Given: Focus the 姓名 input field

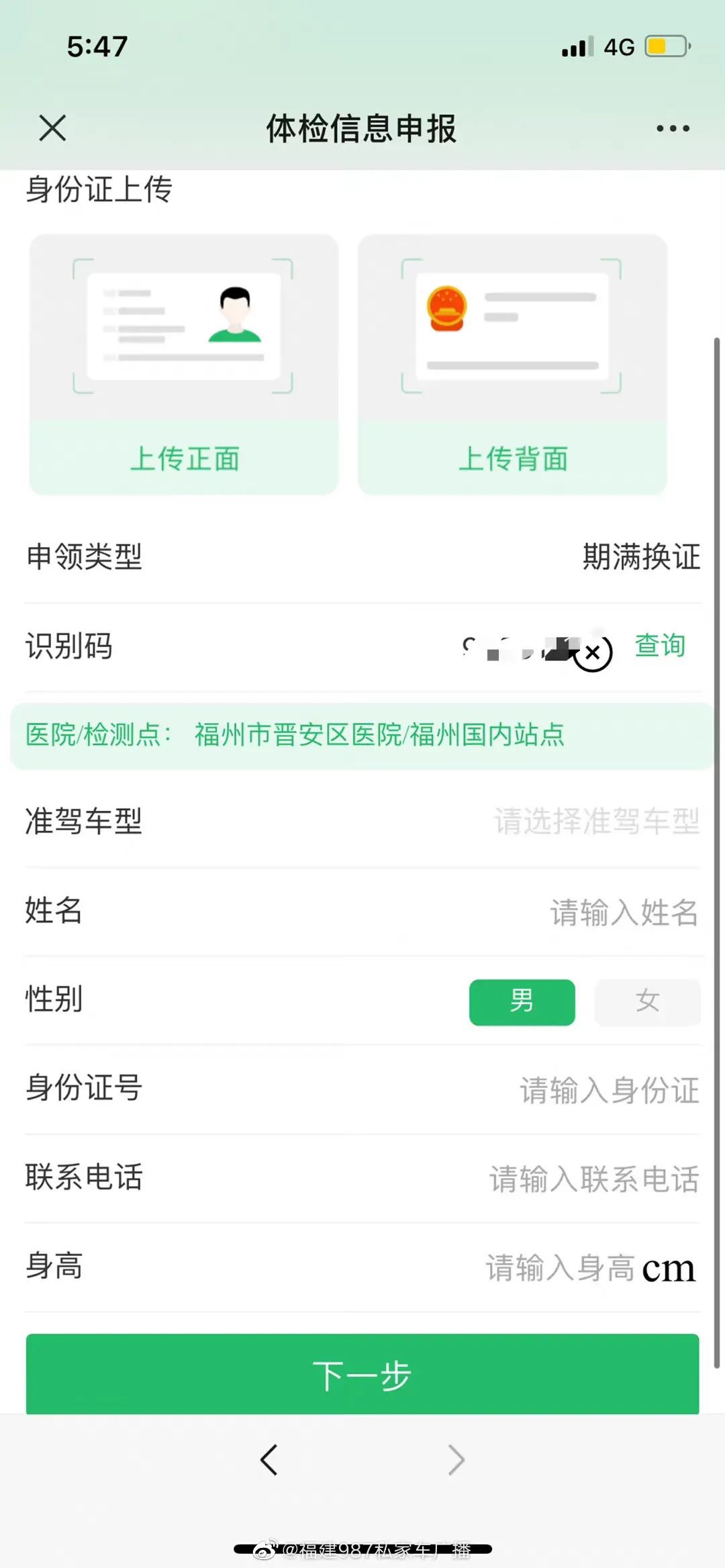Looking at the screenshot, I should pyautogui.click(x=623, y=912).
